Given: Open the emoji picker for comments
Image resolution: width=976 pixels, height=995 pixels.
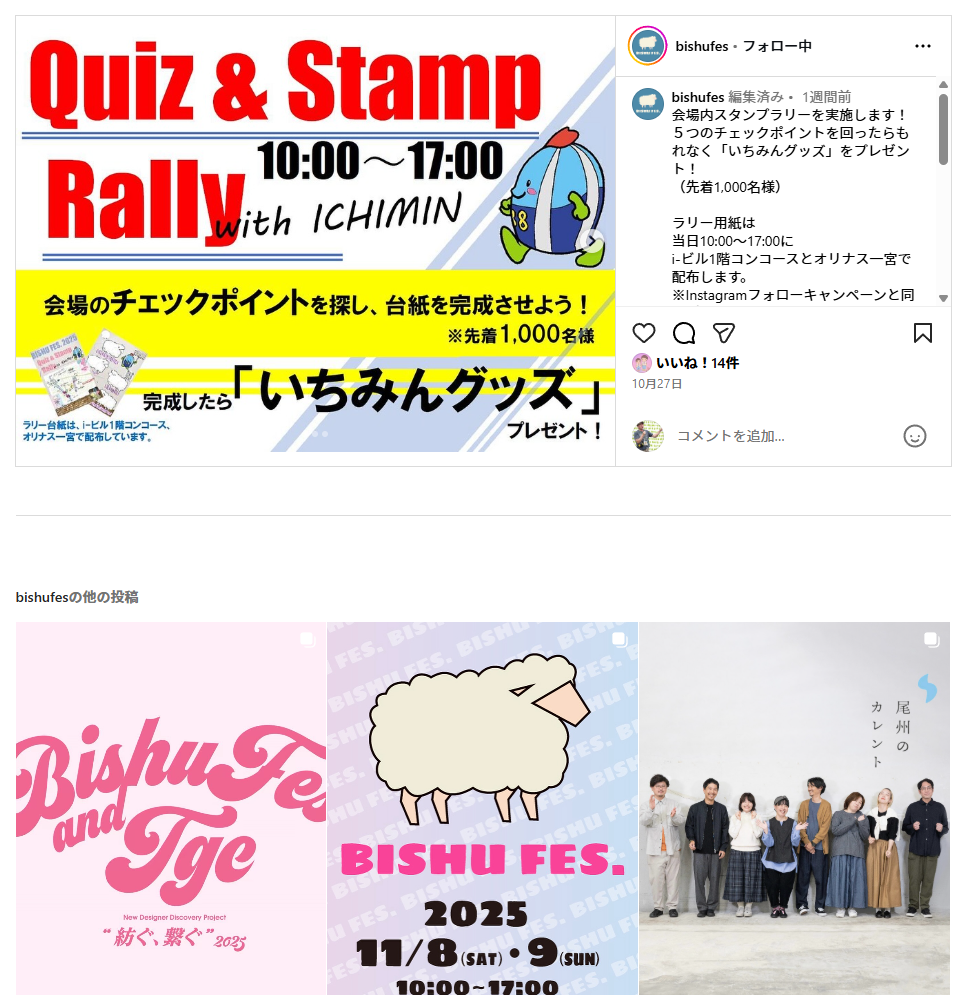Looking at the screenshot, I should pos(914,436).
